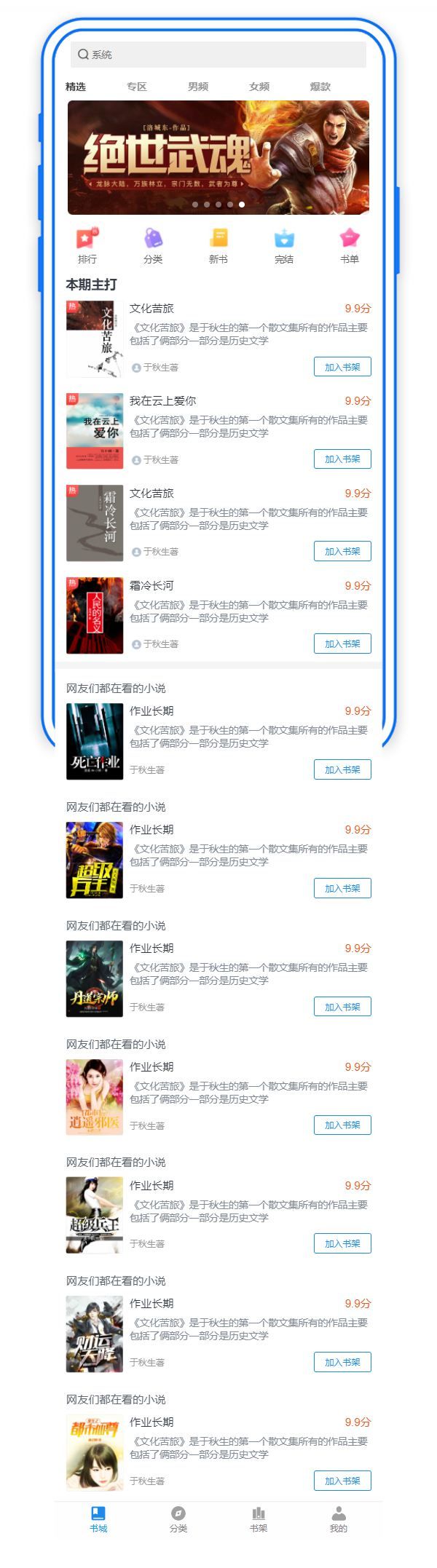This screenshot has height=1568, width=437.
Task: Open the 新书 new books shortcut
Action: tap(219, 245)
